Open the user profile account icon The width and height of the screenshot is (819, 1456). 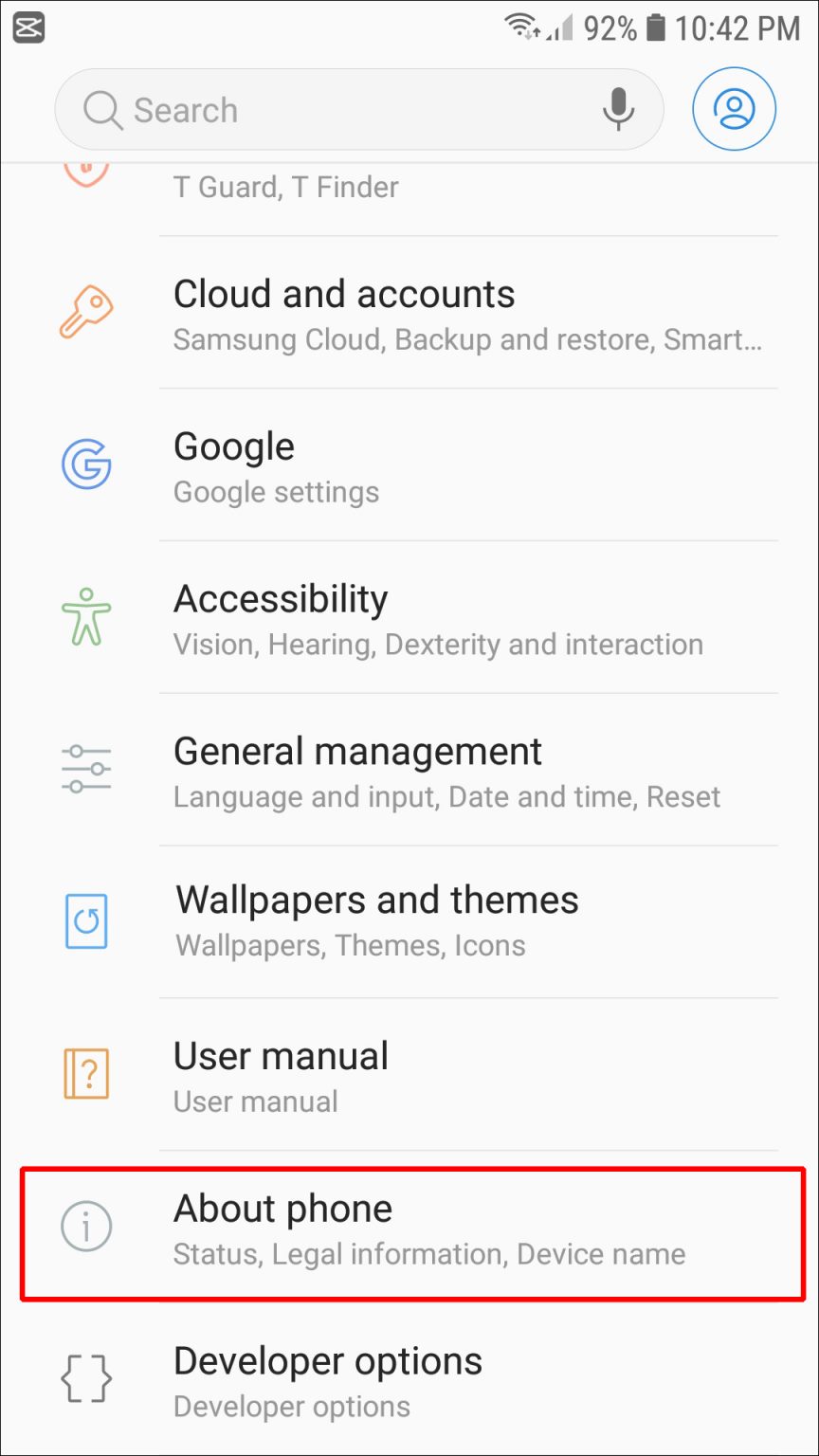click(734, 109)
